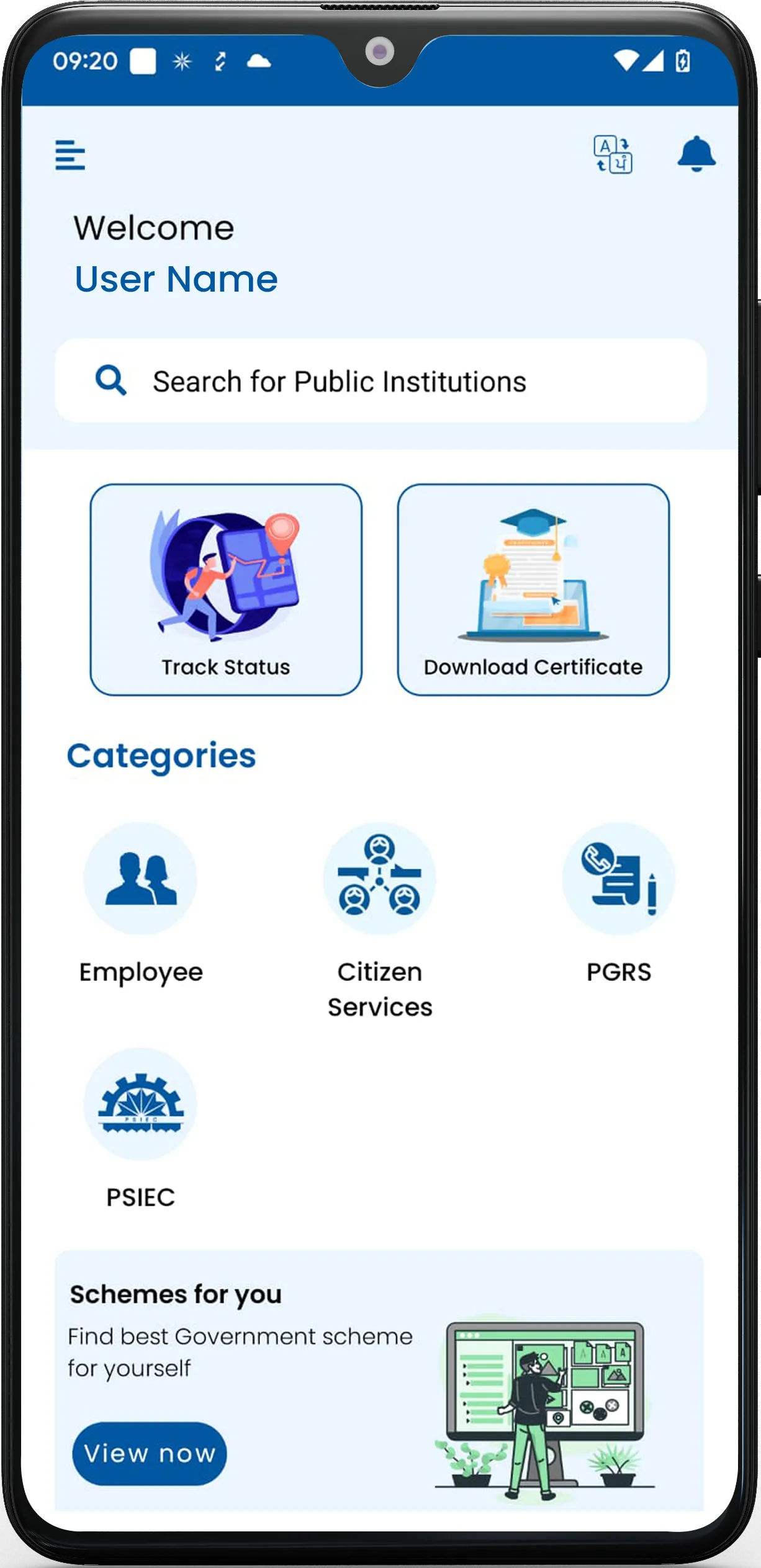Open the PSIEC category

click(x=140, y=1104)
